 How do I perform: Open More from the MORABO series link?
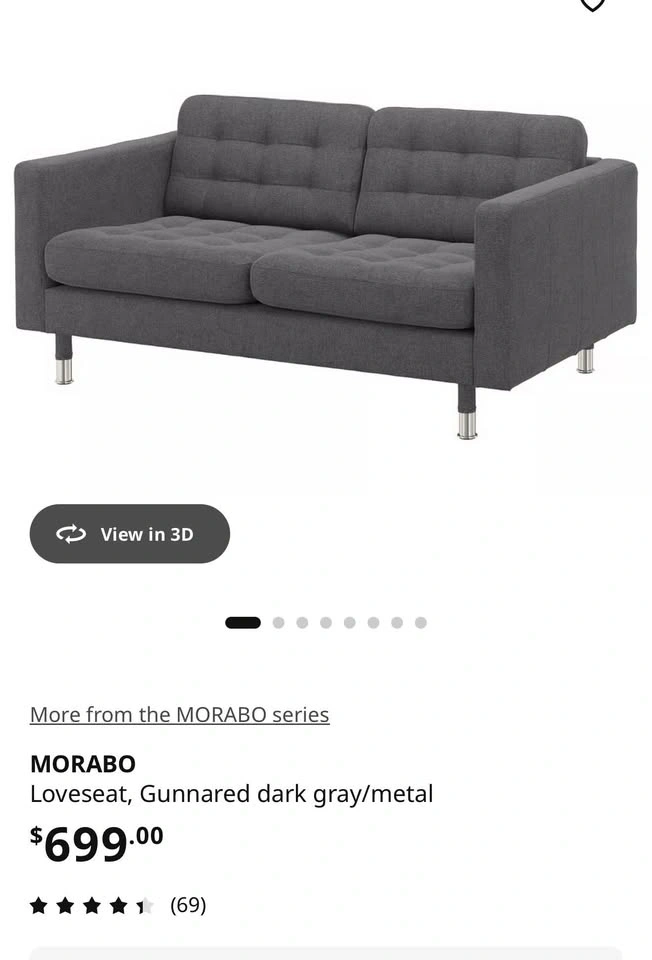tap(180, 714)
